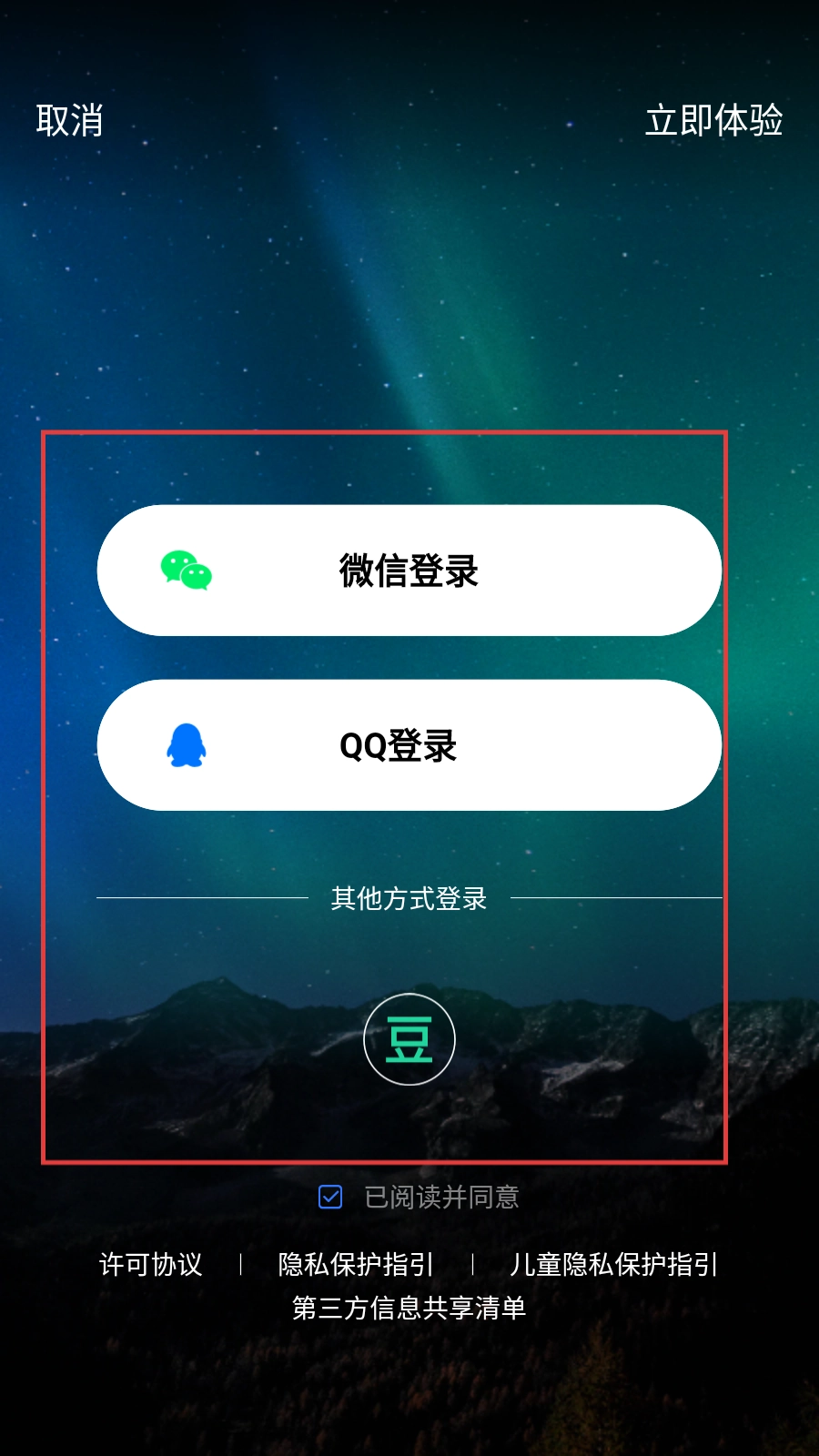Image resolution: width=819 pixels, height=1456 pixels.
Task: Tap 取消 to cancel login
Action: [69, 120]
